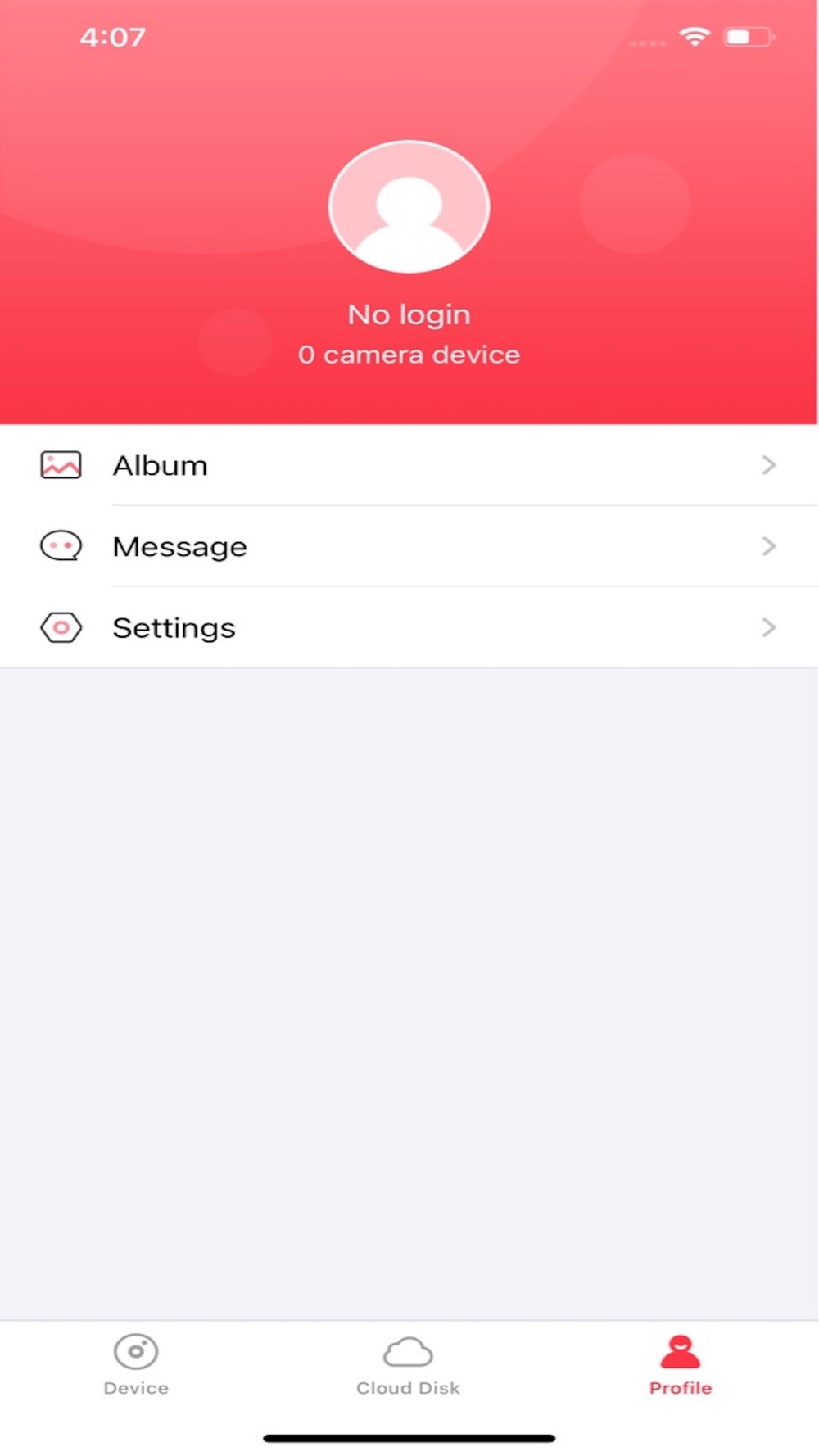Switch to the Device tab
Screen dimensions: 819x1456
pos(136,1364)
